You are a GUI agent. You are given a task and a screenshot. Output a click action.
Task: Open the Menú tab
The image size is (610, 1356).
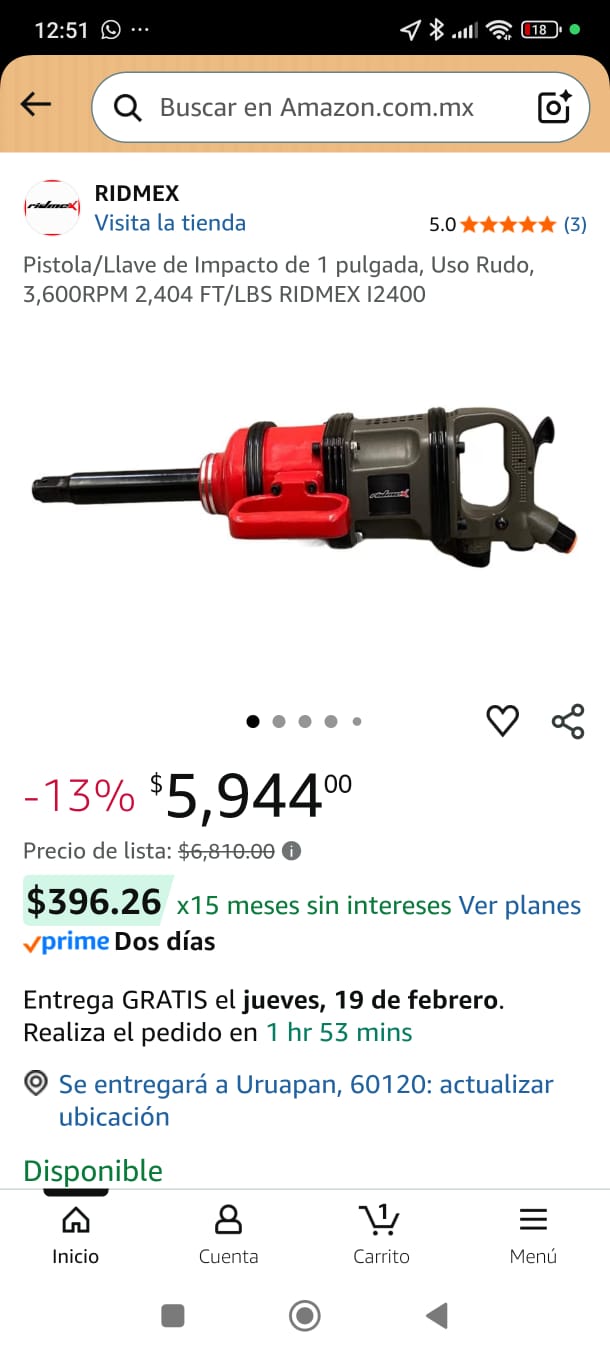click(x=533, y=1234)
